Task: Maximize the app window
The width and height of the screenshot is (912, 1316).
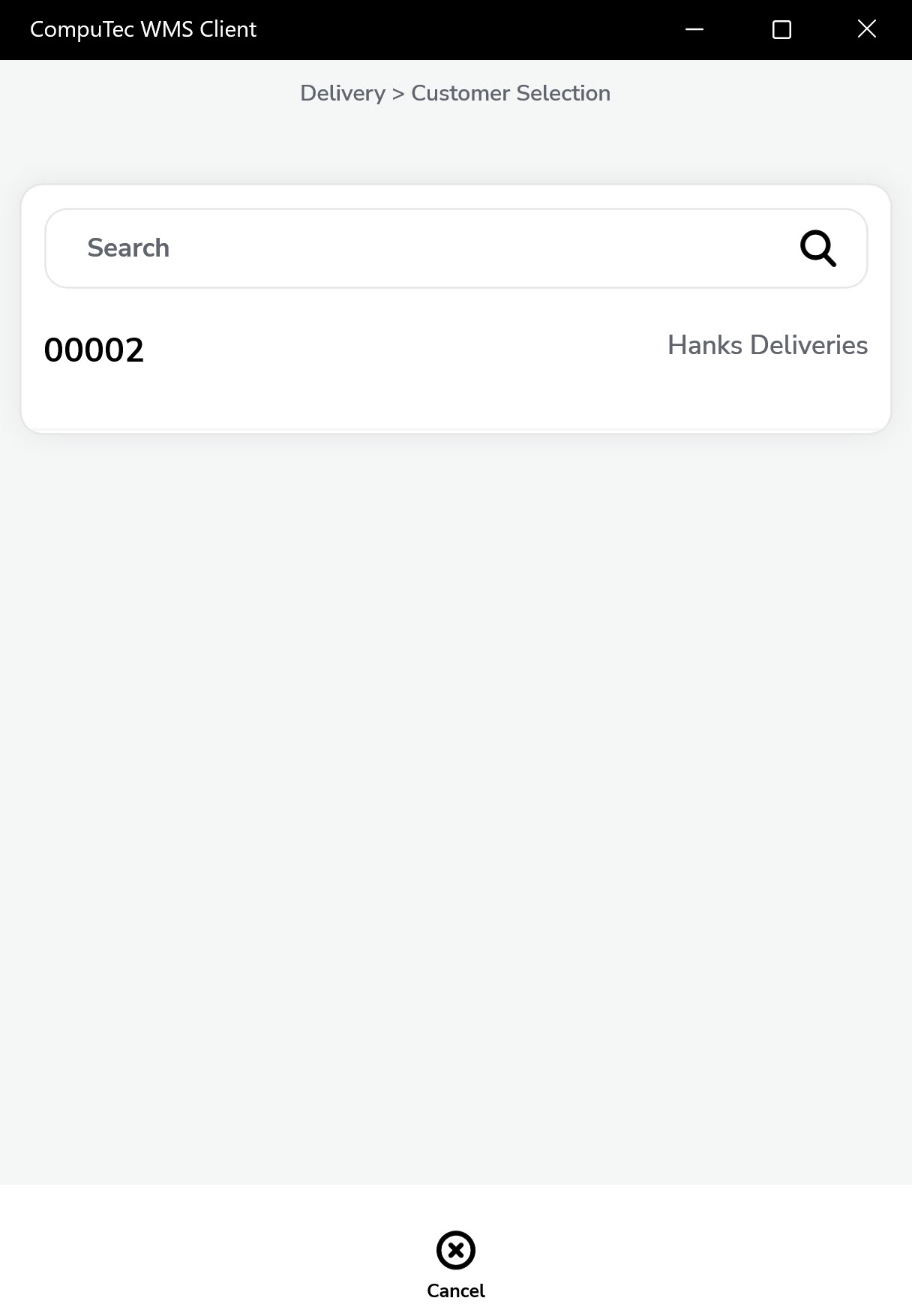Action: (x=781, y=29)
